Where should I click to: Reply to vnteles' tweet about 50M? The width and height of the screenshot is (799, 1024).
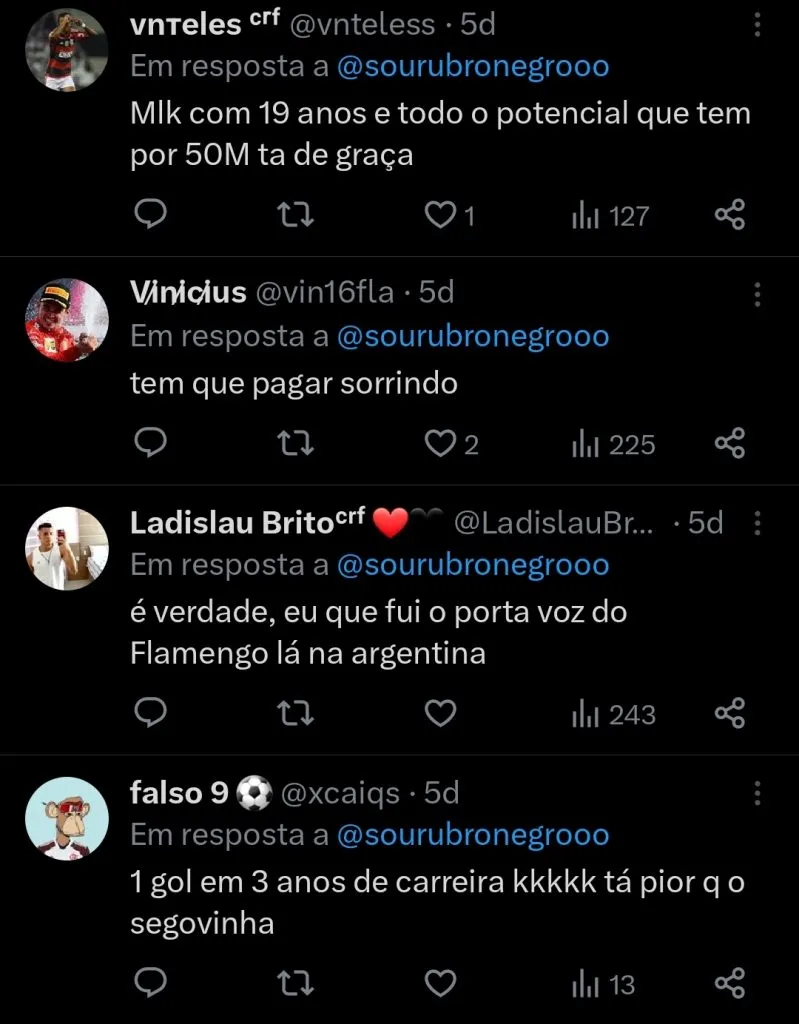(151, 214)
